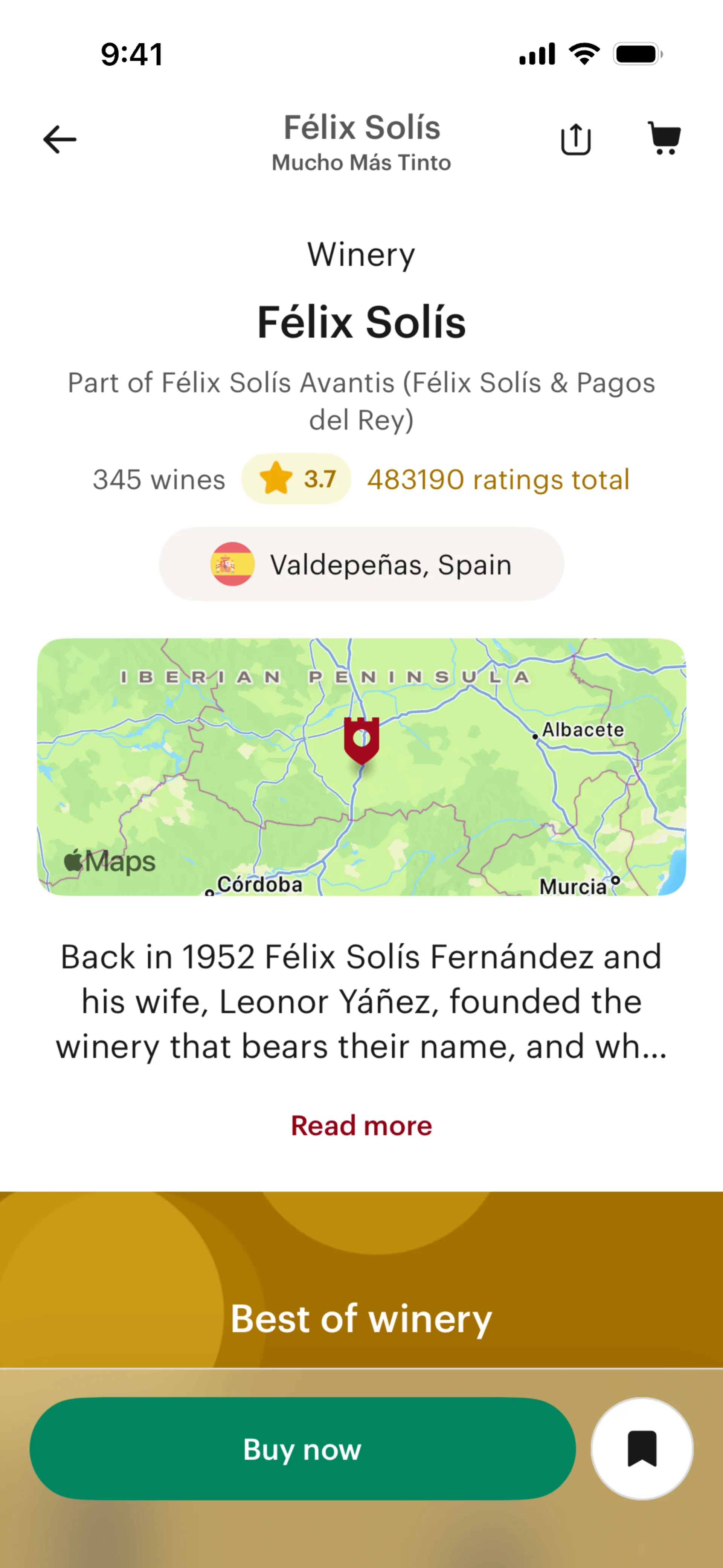Screen dimensions: 723x1568
Task: Share this Félix Solís wine page
Action: 575,139
